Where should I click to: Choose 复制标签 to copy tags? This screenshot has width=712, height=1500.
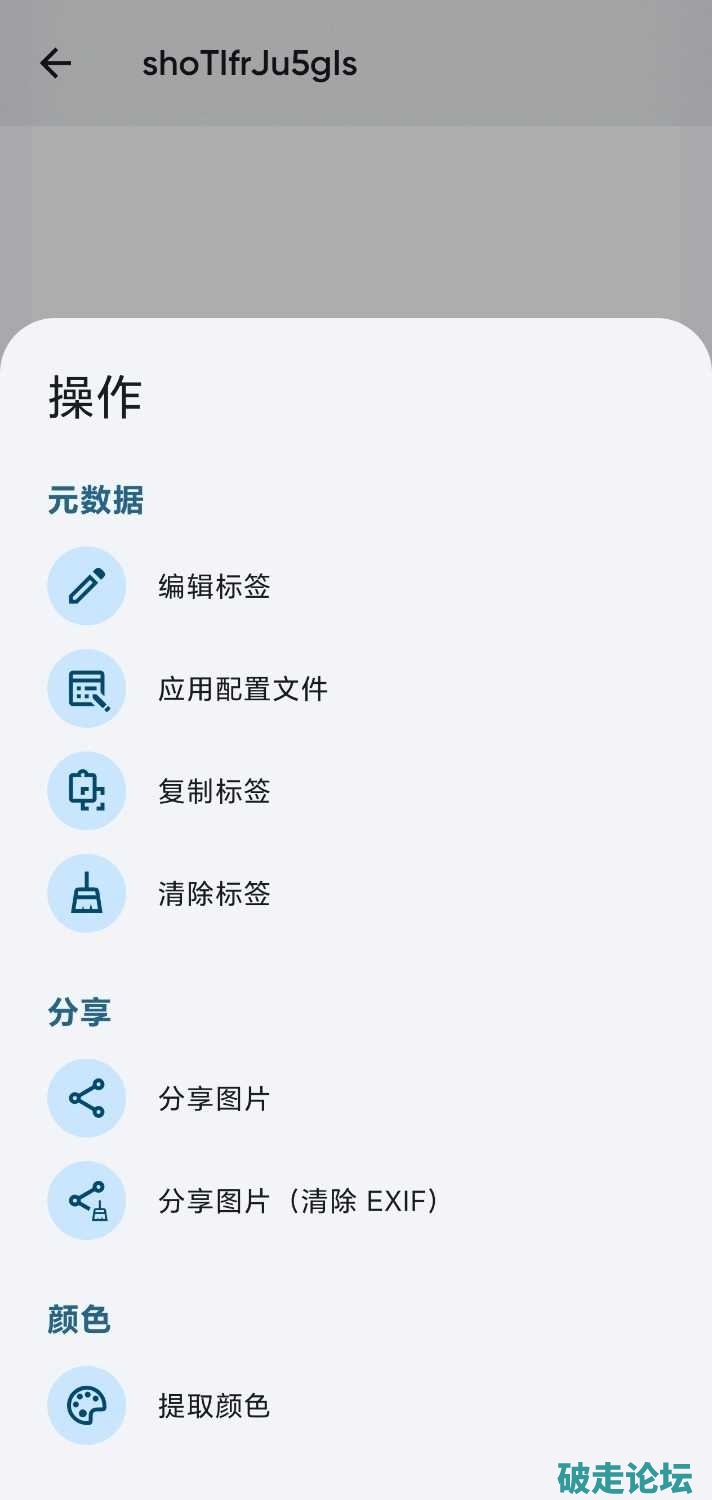(x=214, y=791)
